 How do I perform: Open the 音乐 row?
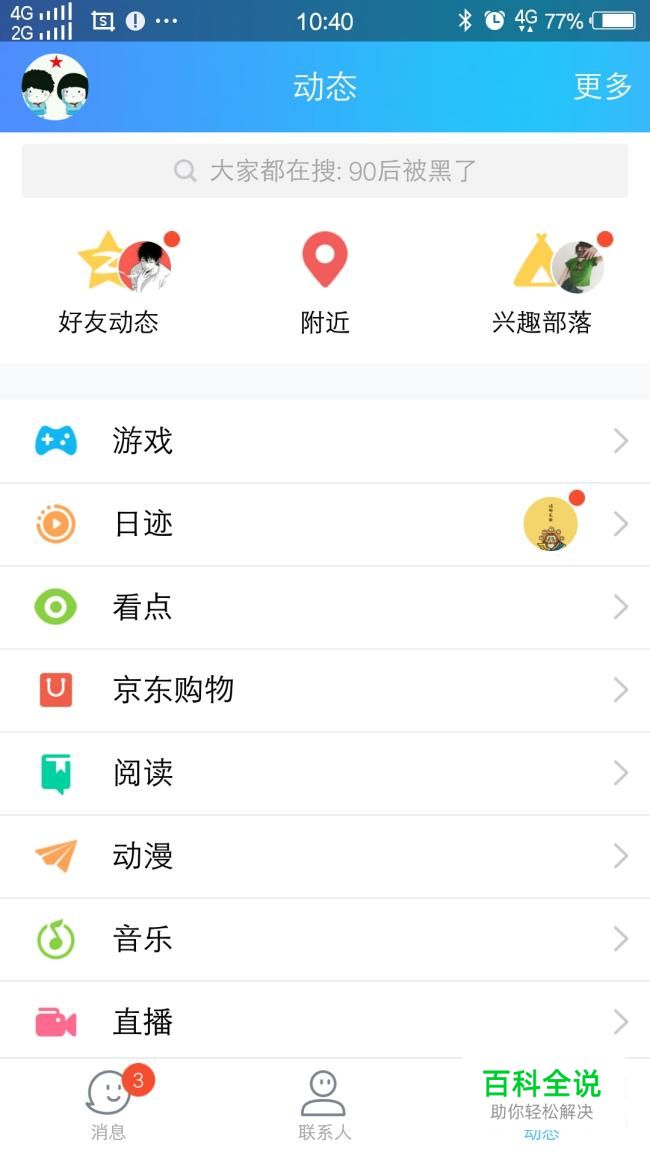[325, 939]
